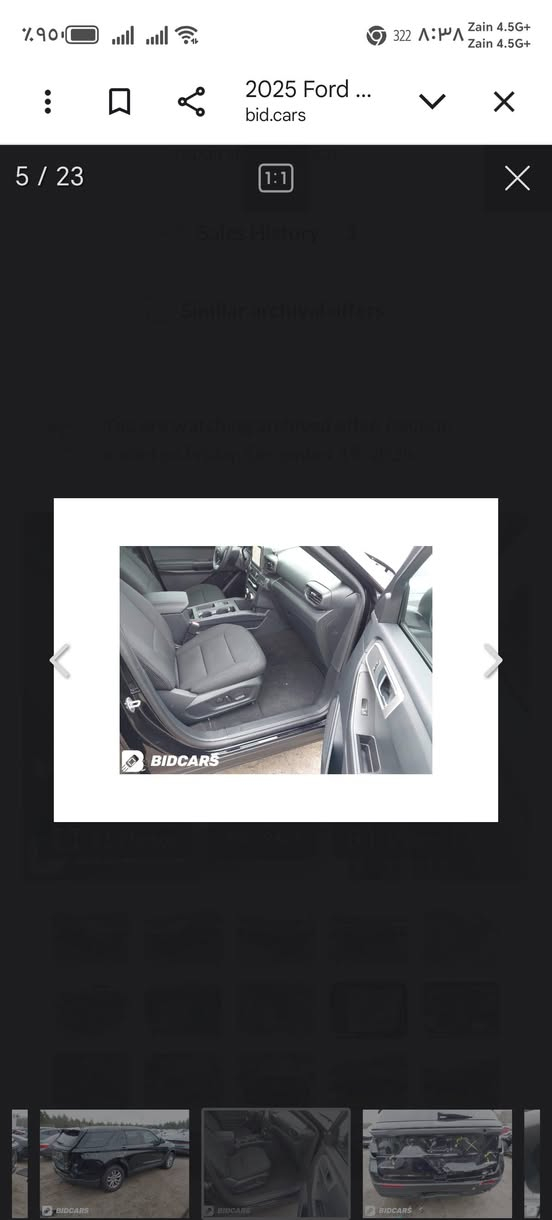Bookmark this bid.cars page
The width and height of the screenshot is (552, 1220).
tap(119, 101)
